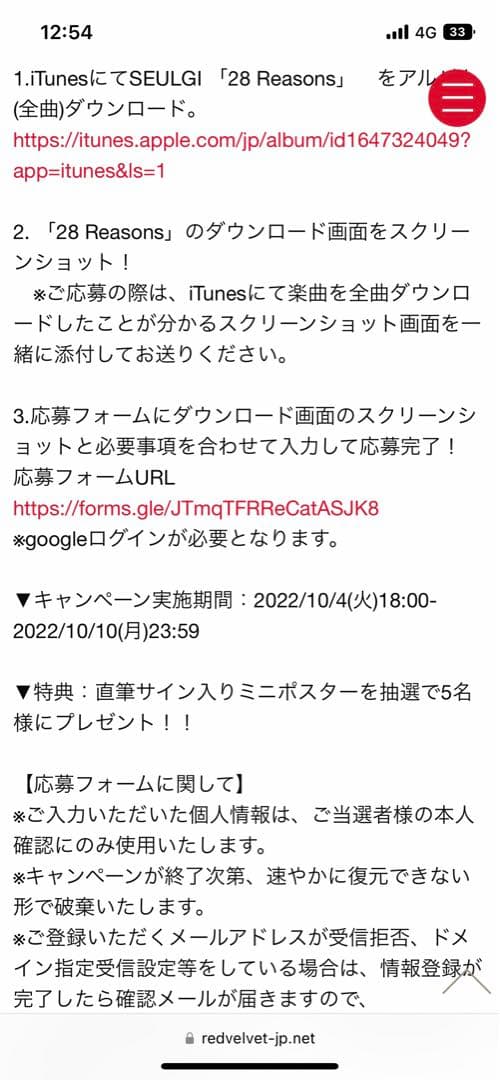Viewport: 500px width, 1080px height.
Task: Tap the redvelvet-jp.net address bar
Action: tap(250, 1038)
